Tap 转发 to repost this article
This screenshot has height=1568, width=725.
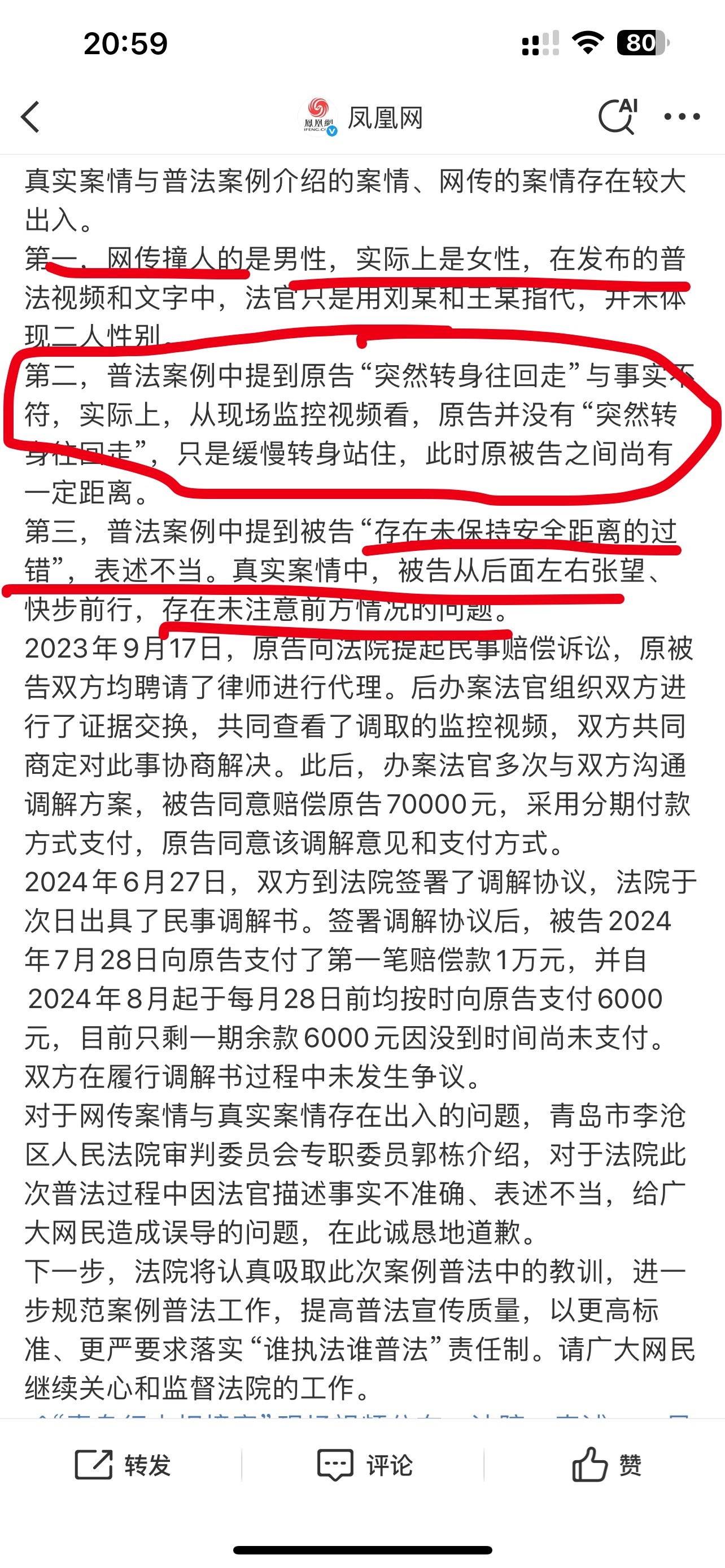tap(123, 1465)
